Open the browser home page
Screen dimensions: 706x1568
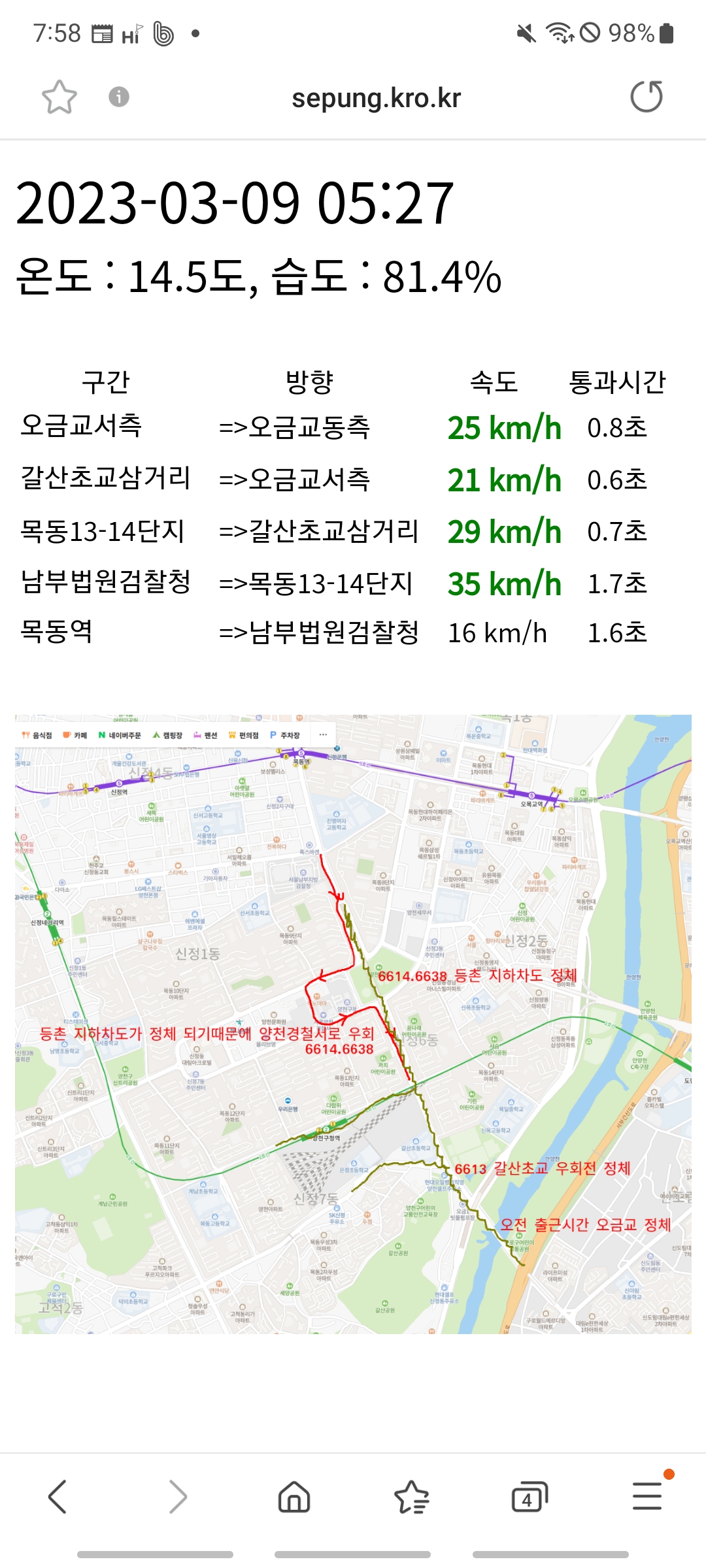[x=294, y=1496]
